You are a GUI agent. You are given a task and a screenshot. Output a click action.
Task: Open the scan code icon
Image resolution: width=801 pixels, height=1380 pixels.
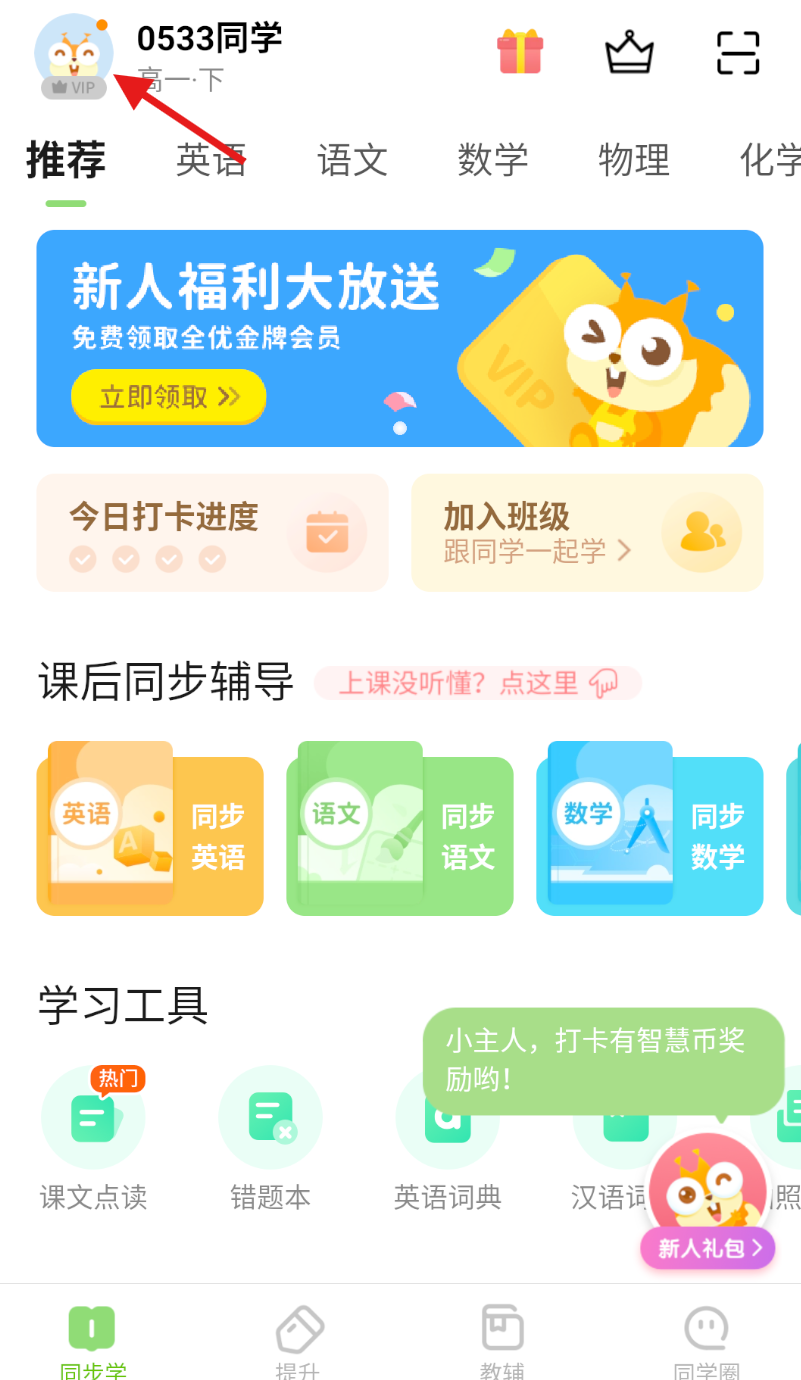[738, 53]
